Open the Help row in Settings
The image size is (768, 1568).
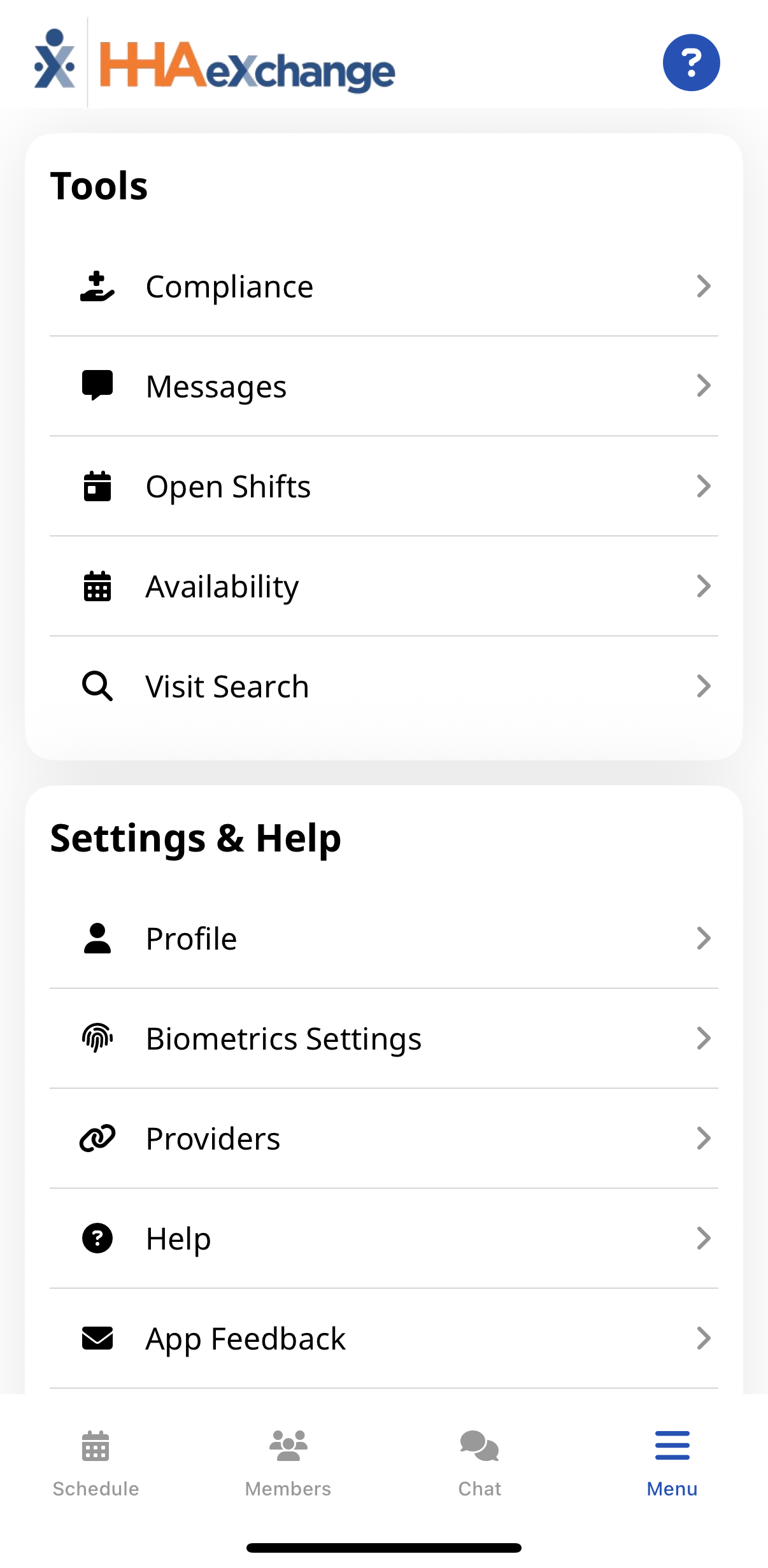click(383, 1239)
